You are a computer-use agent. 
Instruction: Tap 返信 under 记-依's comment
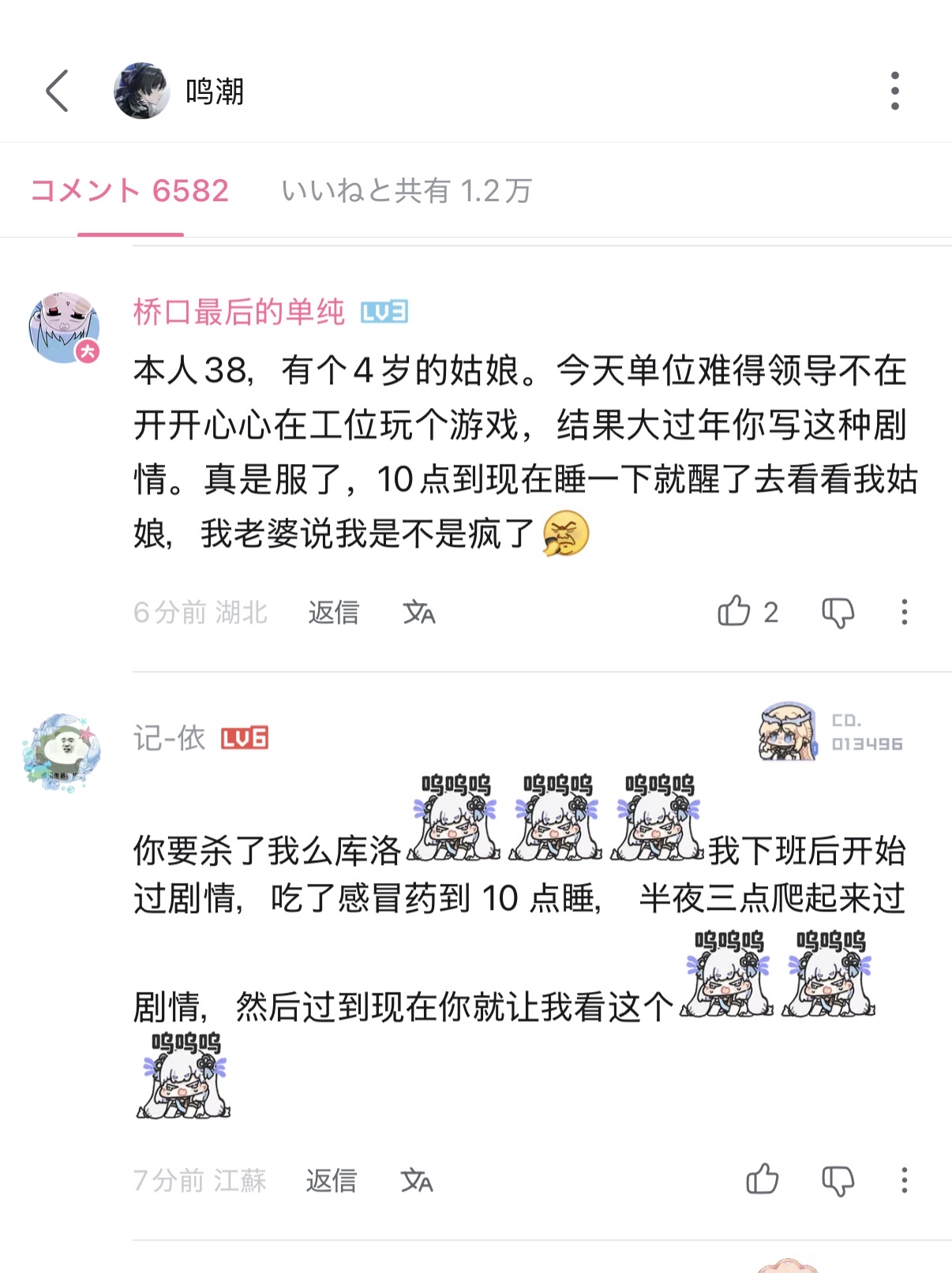click(x=332, y=1180)
